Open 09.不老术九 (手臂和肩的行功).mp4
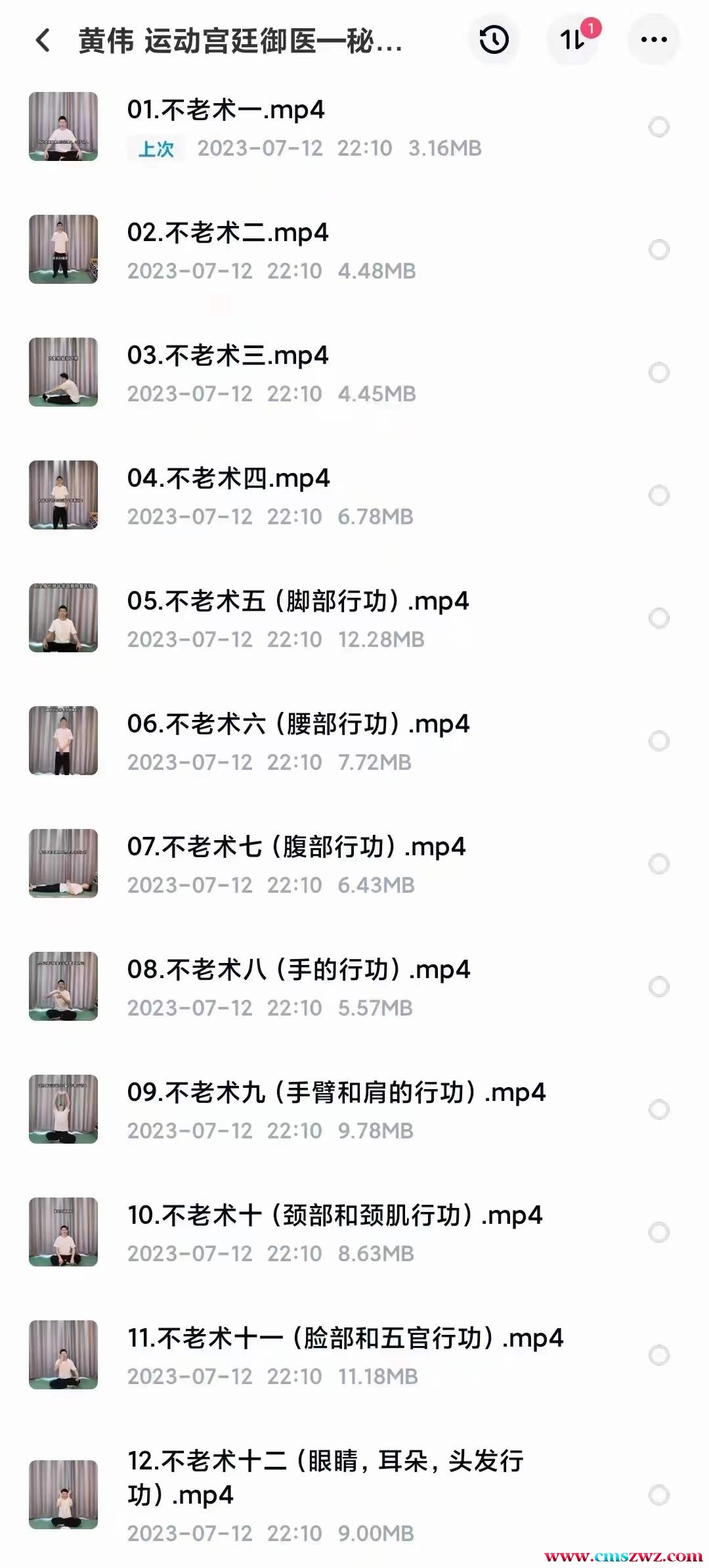709x1568 pixels. pos(336,1093)
